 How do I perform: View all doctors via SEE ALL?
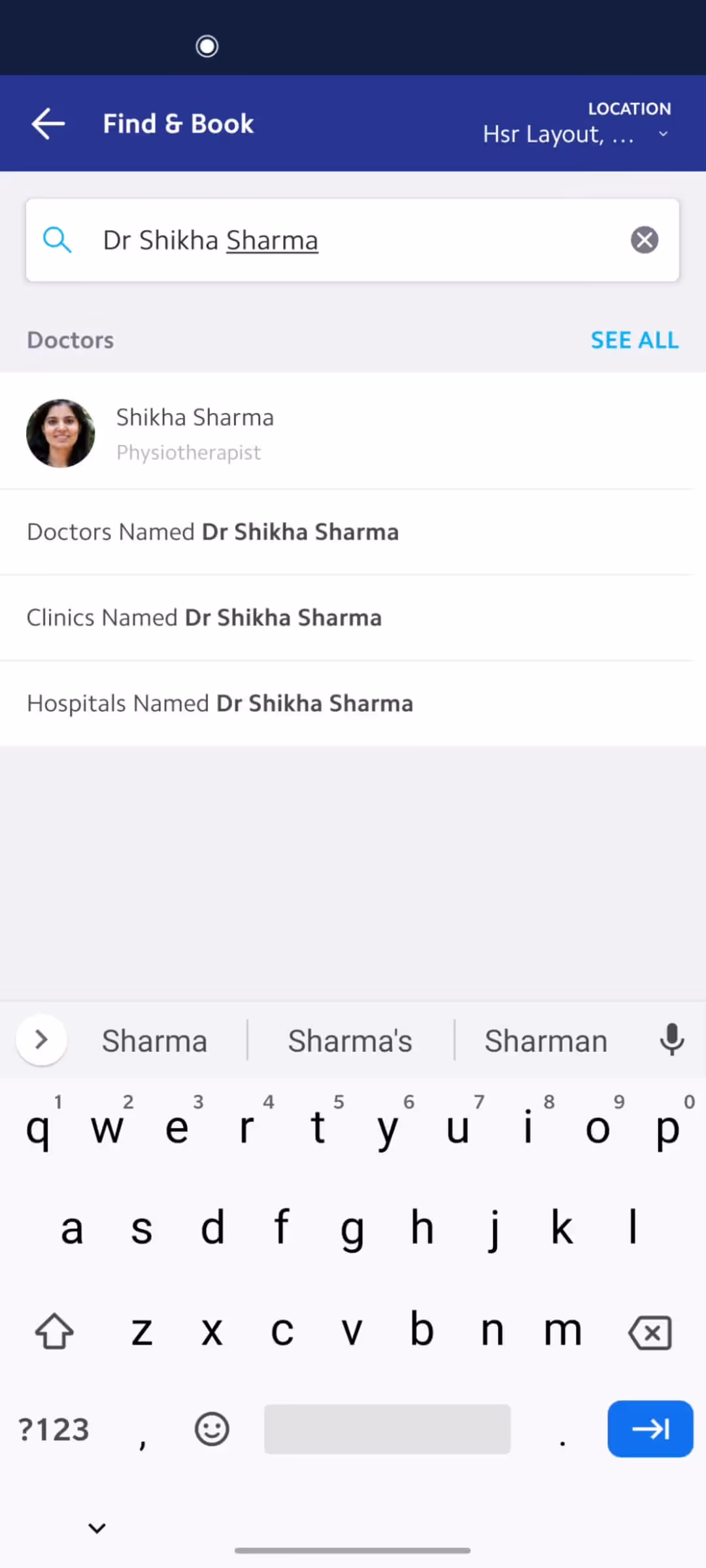click(635, 340)
